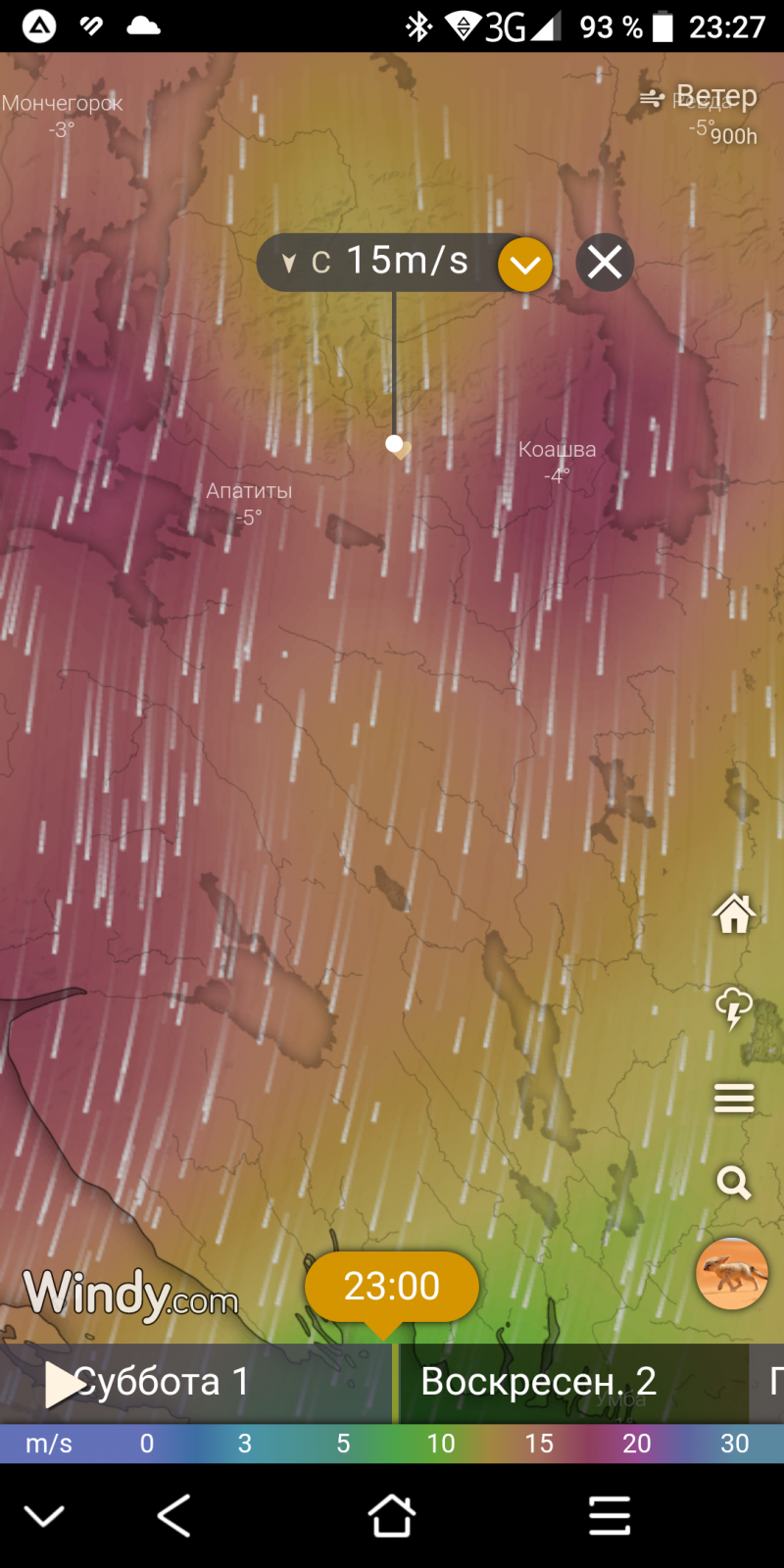This screenshot has width=784, height=1568.
Task: Close the wind picker marker
Action: tap(605, 263)
